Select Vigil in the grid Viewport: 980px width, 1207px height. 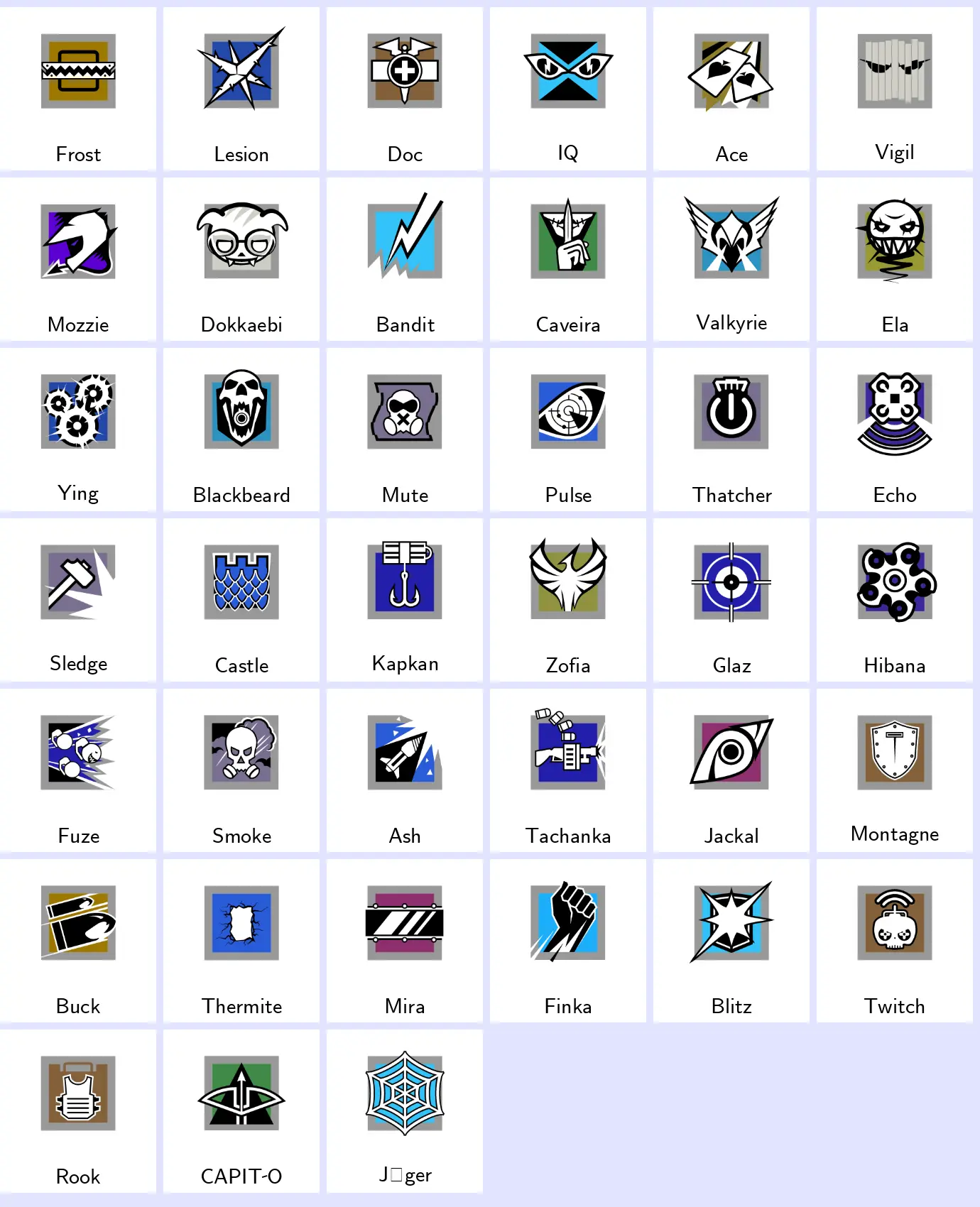coord(895,89)
